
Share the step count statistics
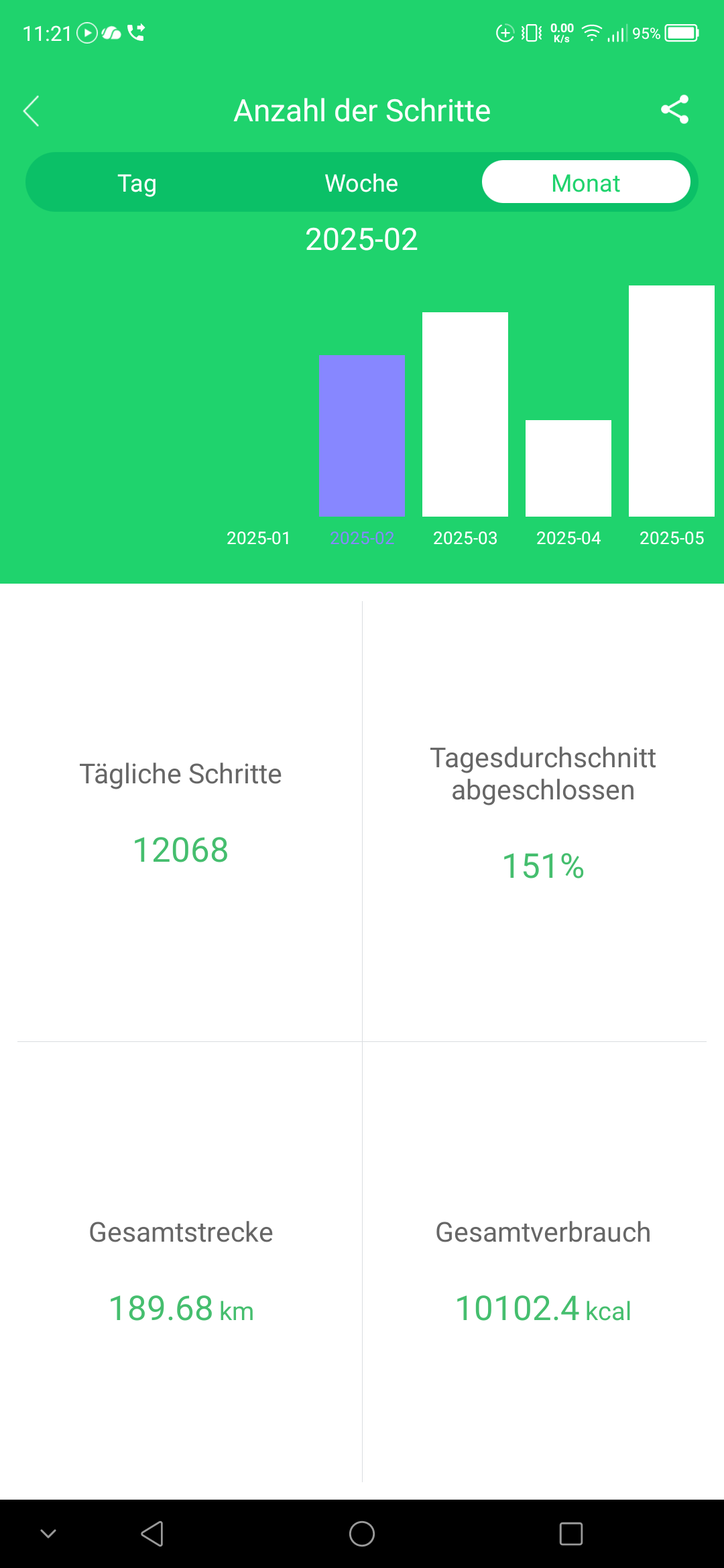pos(674,110)
